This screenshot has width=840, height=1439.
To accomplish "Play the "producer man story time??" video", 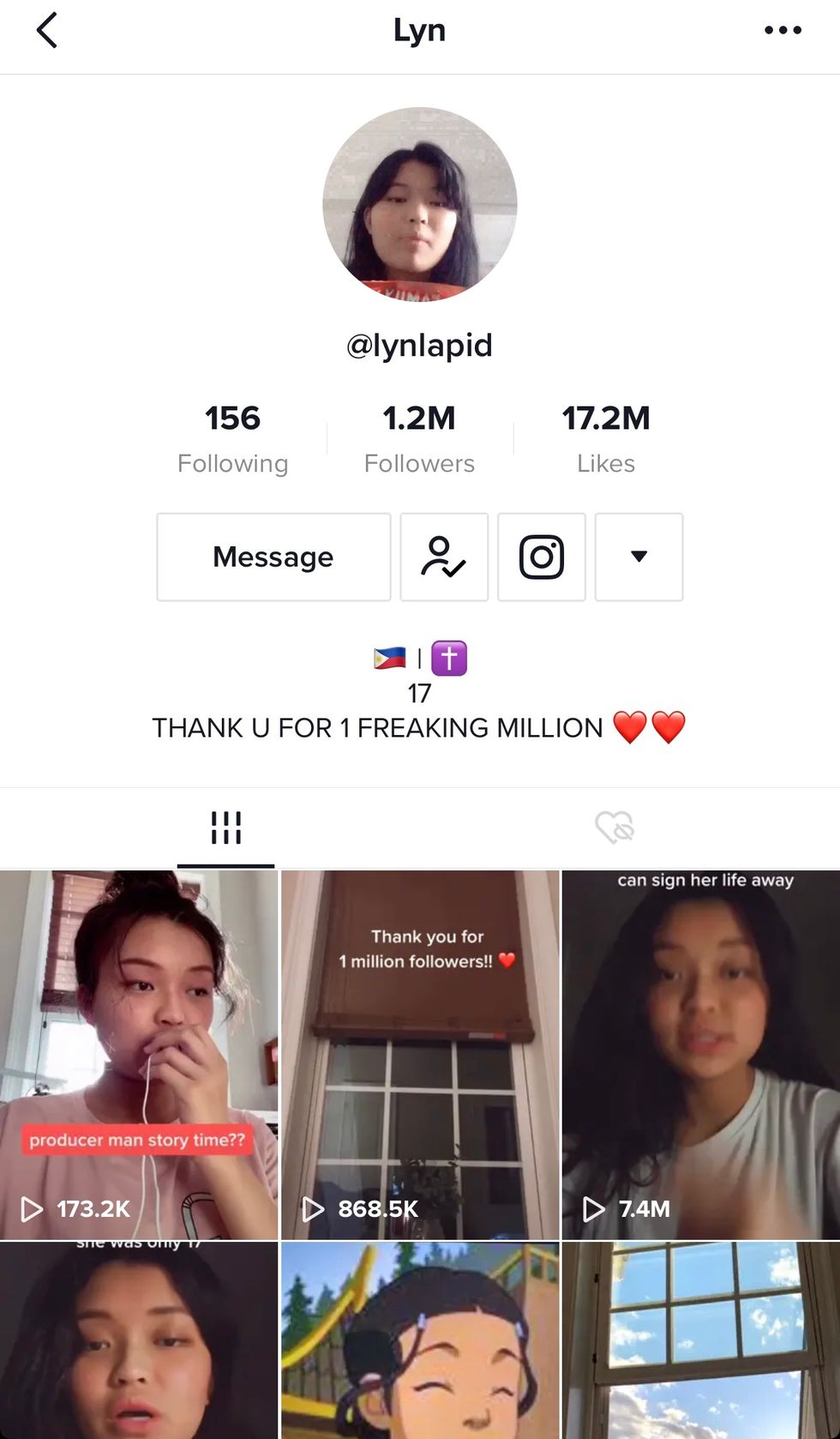I will click(x=139, y=1055).
